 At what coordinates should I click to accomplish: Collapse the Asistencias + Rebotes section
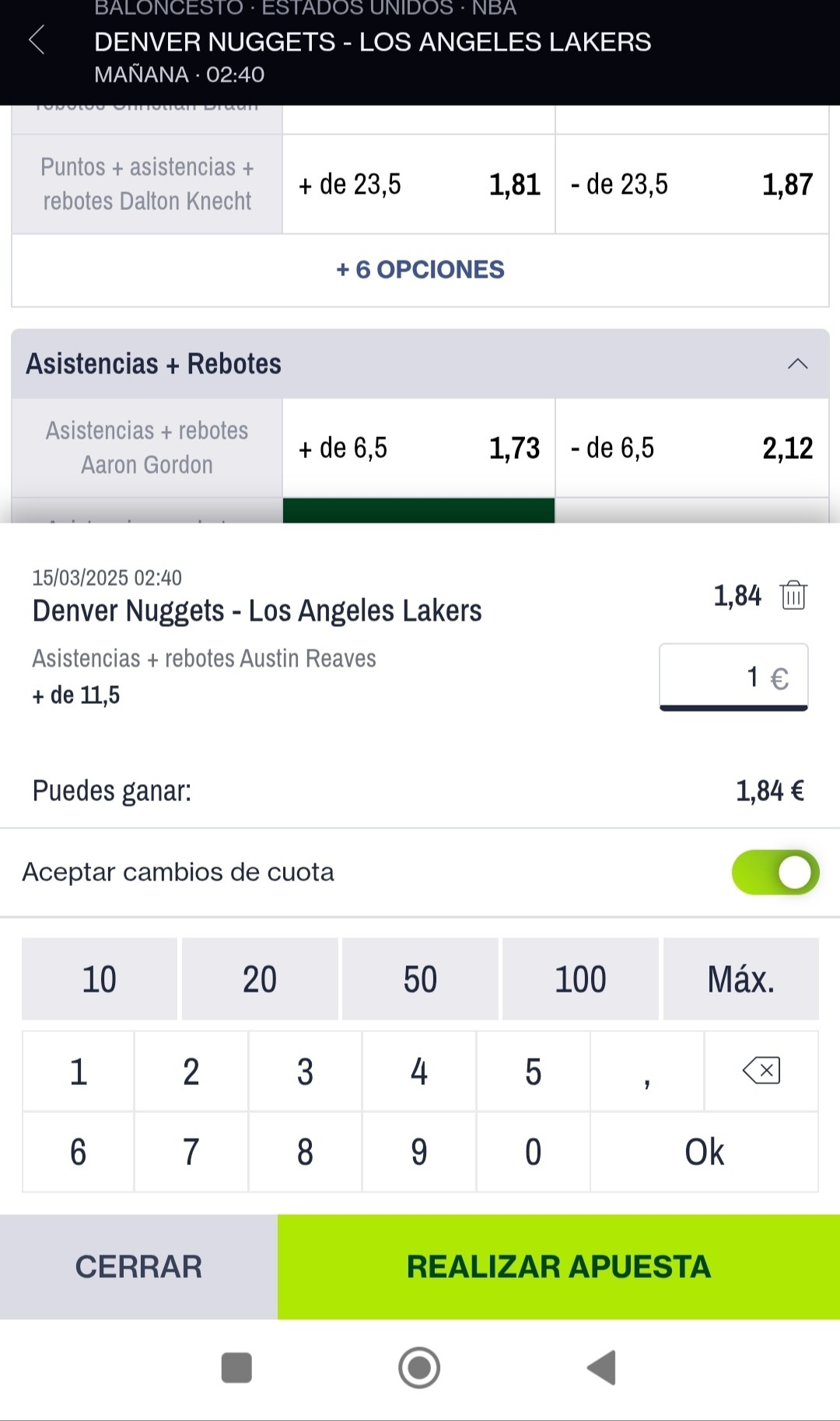pos(797,364)
